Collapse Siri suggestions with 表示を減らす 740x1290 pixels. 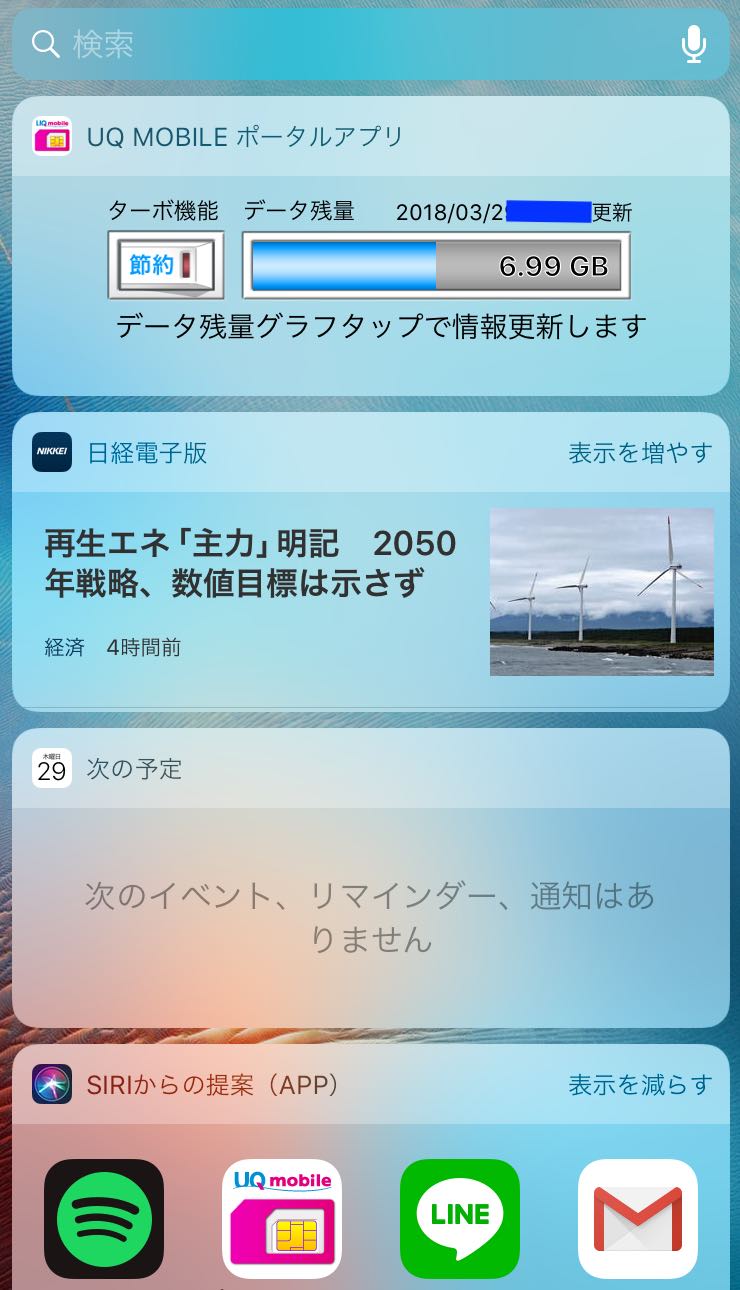pos(640,1084)
